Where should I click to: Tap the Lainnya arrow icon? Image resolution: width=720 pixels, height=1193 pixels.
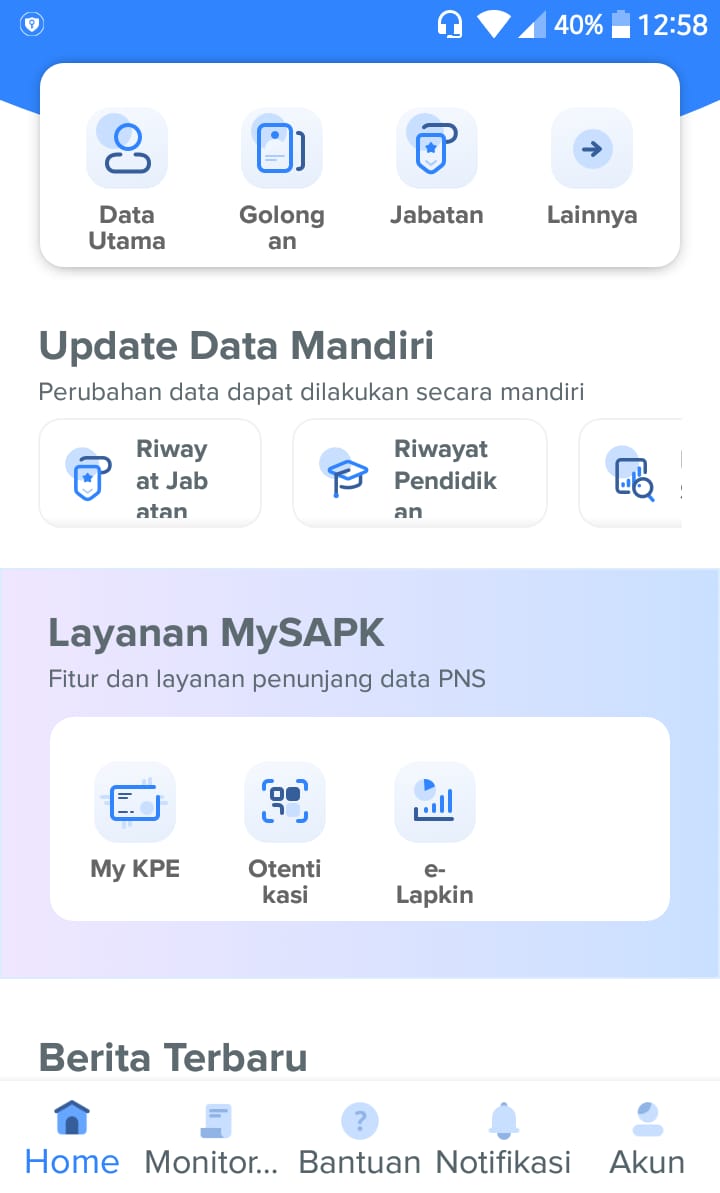coord(592,147)
